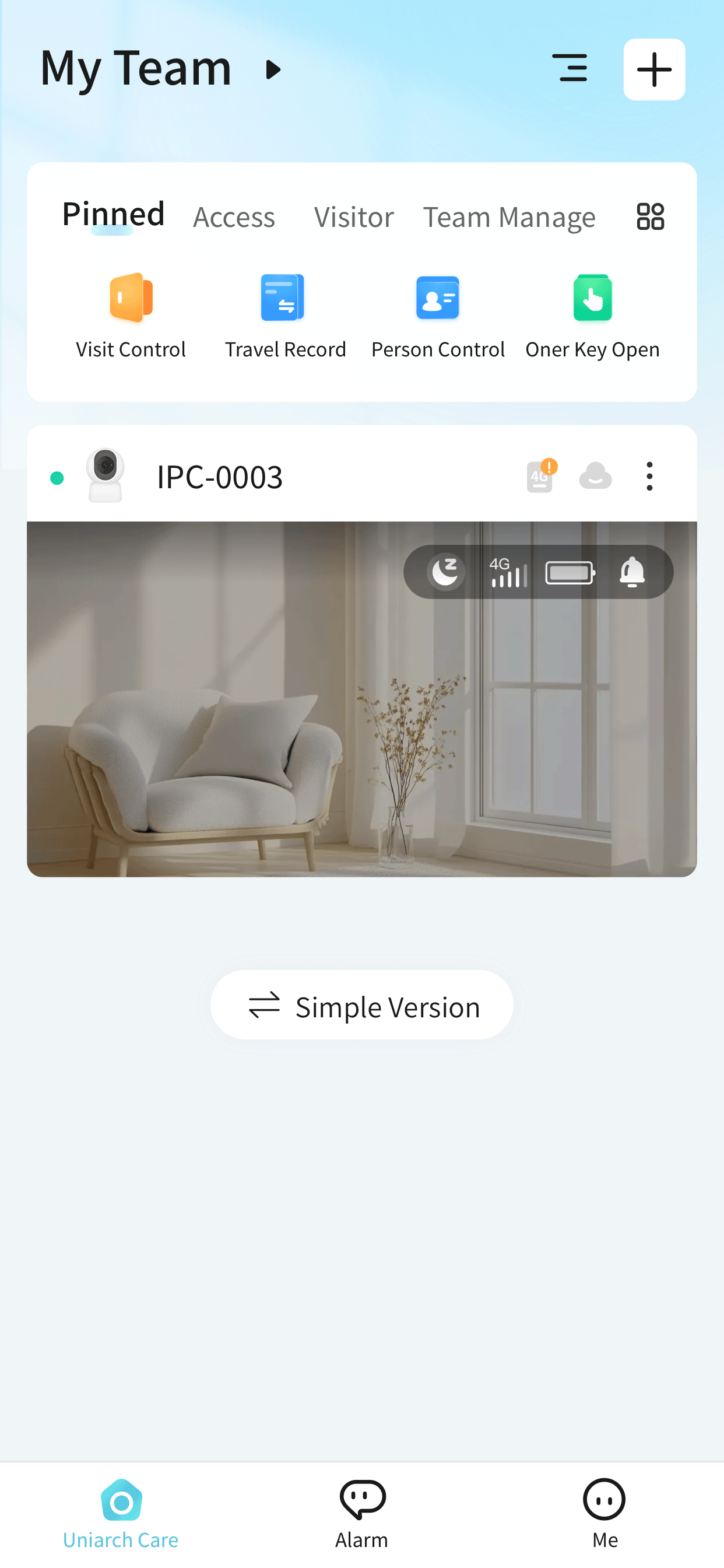Open the all functions grid icon
Screen dimensions: 724x1568
[x=650, y=216]
